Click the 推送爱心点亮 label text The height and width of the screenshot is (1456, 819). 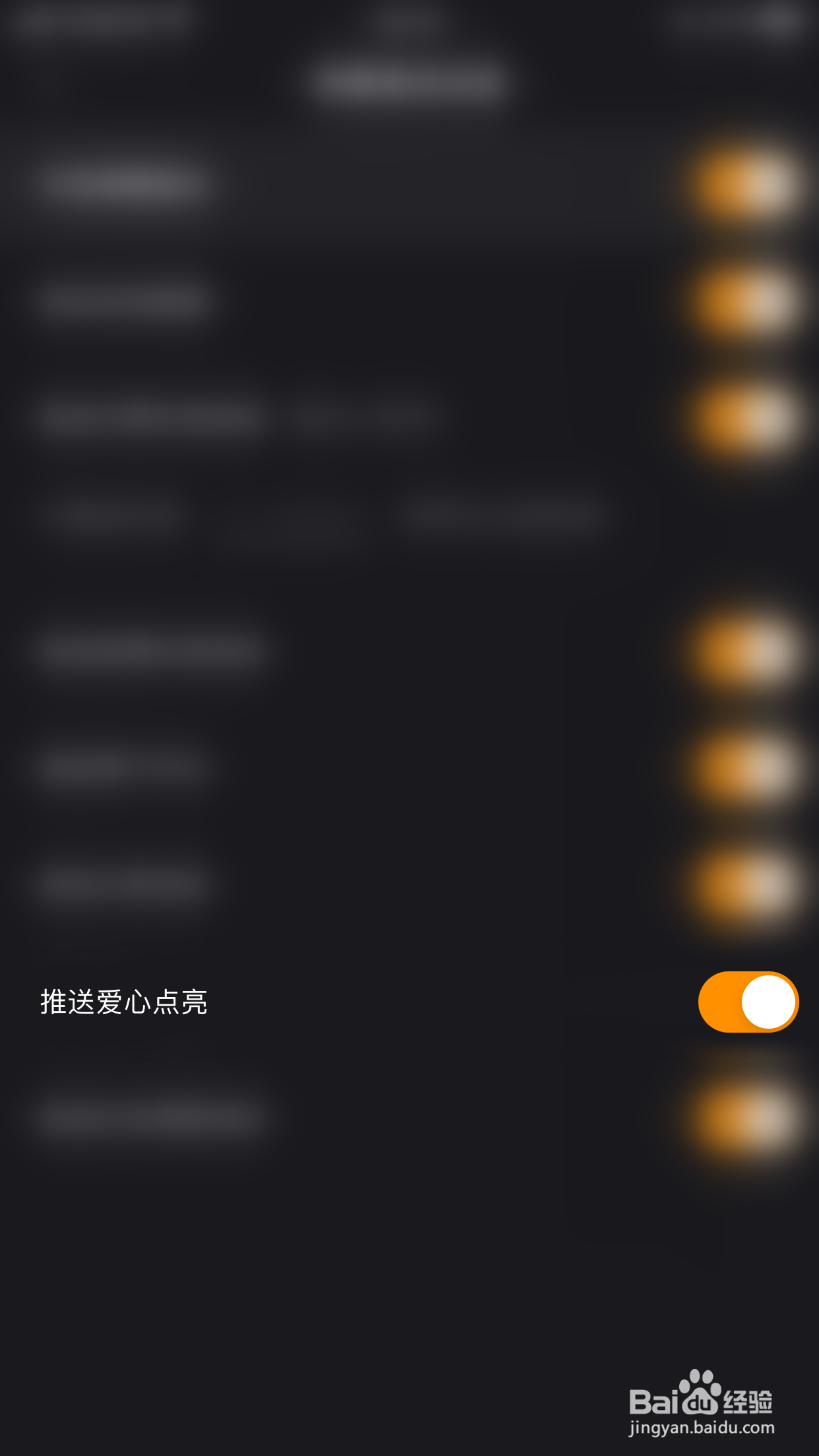(123, 1001)
